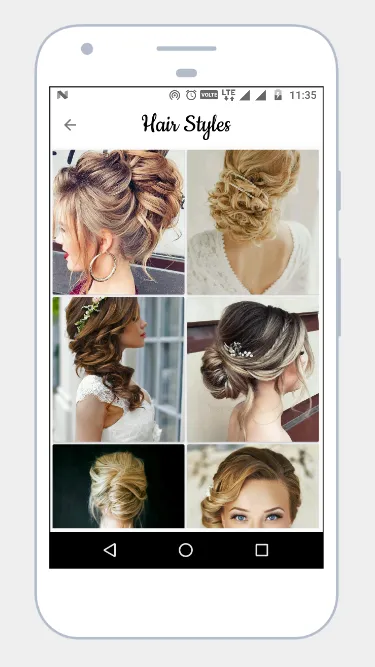Open the hairstyle with hoop earring

click(x=119, y=222)
